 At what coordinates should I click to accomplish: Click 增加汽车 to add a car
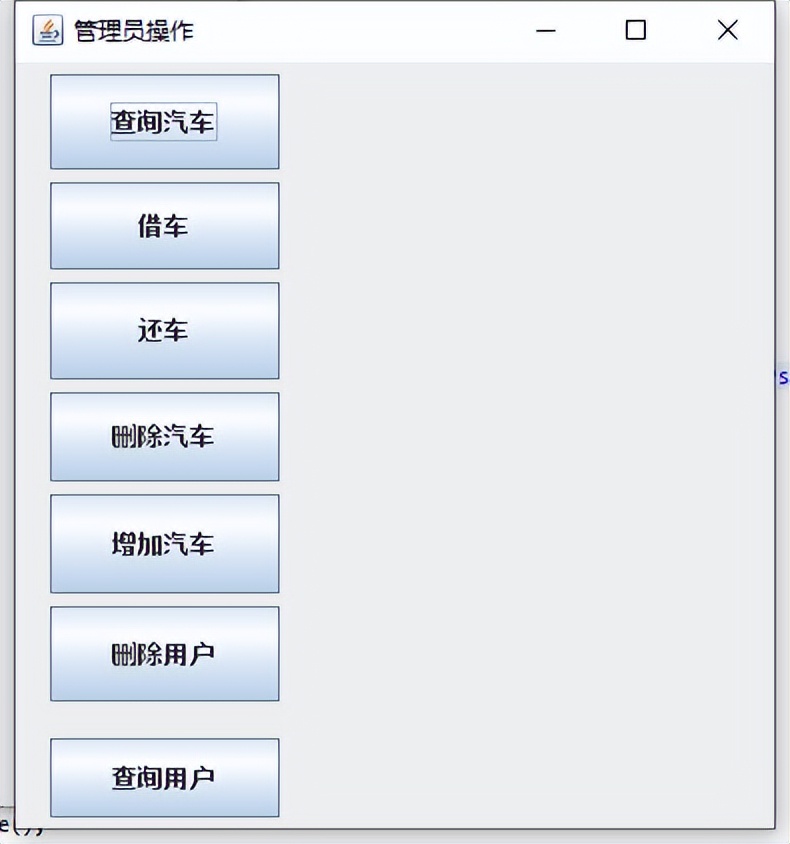coord(164,543)
